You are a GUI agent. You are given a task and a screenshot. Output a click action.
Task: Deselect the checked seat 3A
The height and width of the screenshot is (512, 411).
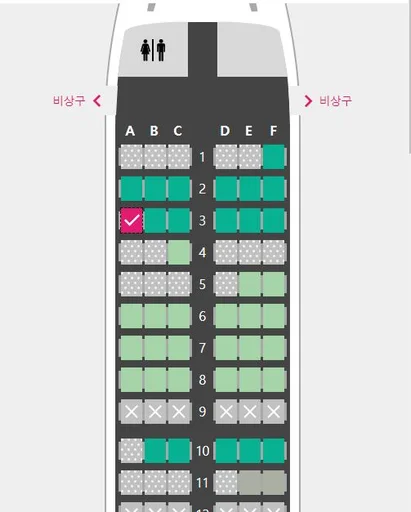click(131, 220)
